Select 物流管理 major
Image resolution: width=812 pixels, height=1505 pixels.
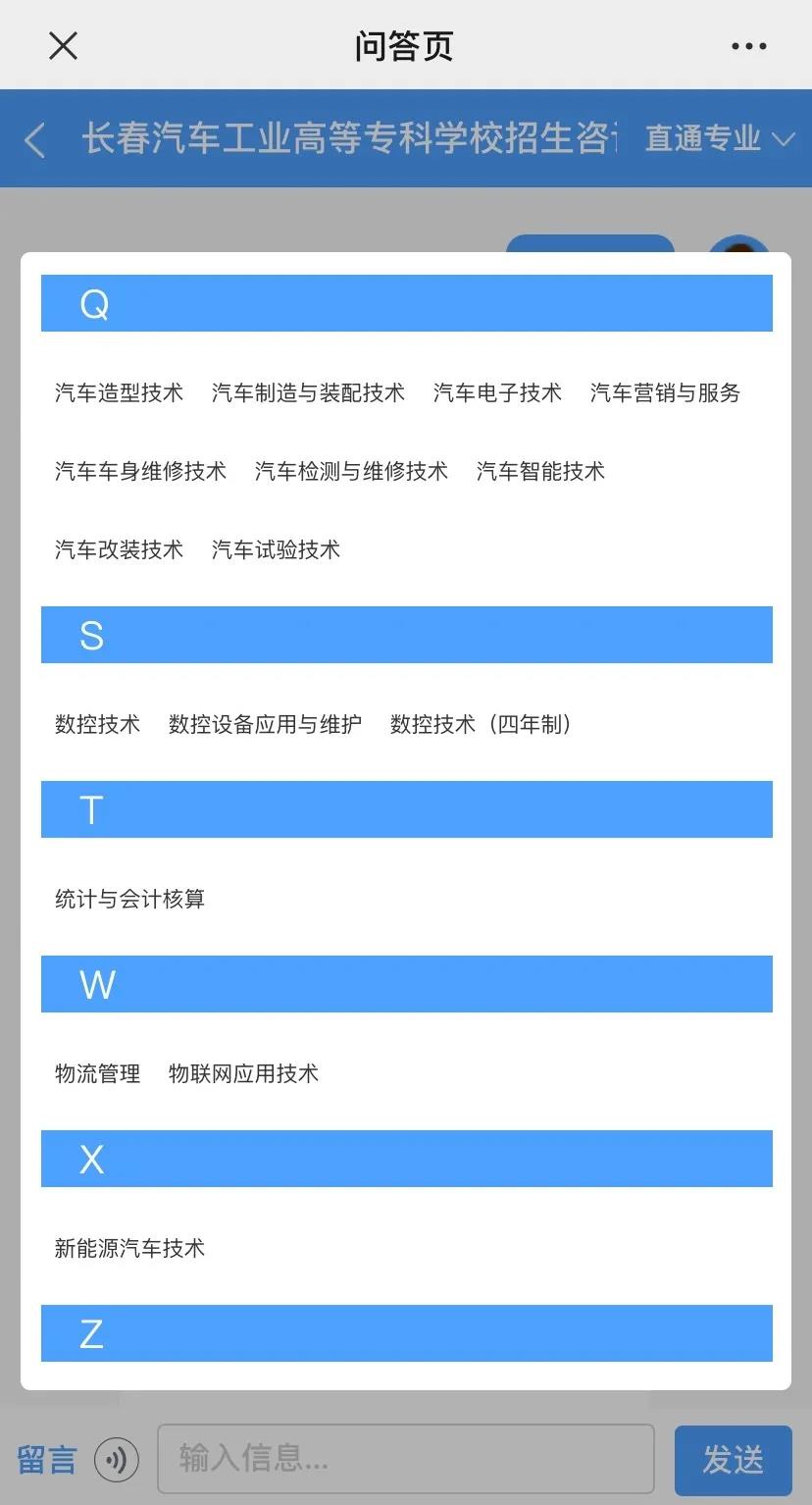pos(97,1073)
